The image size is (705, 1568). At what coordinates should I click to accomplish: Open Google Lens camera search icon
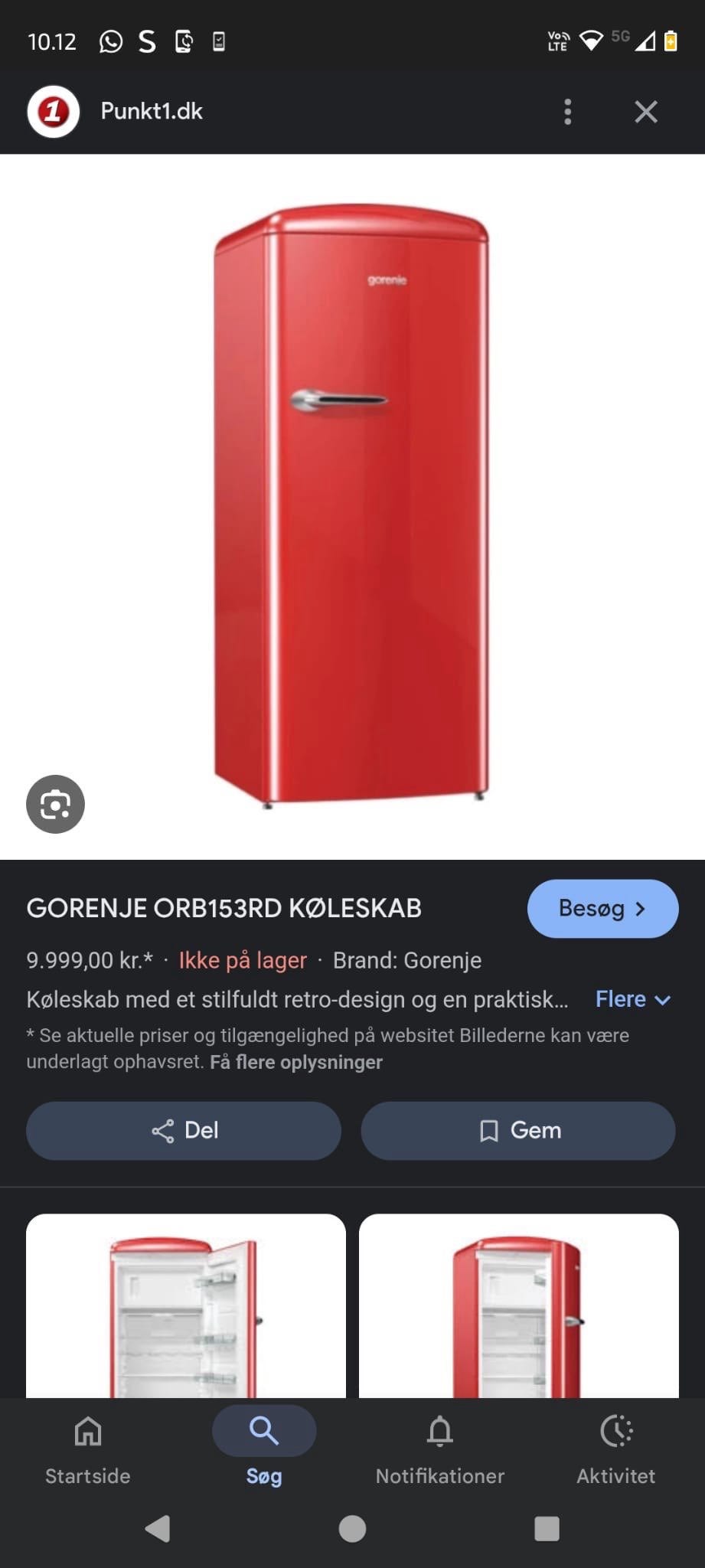coord(54,805)
